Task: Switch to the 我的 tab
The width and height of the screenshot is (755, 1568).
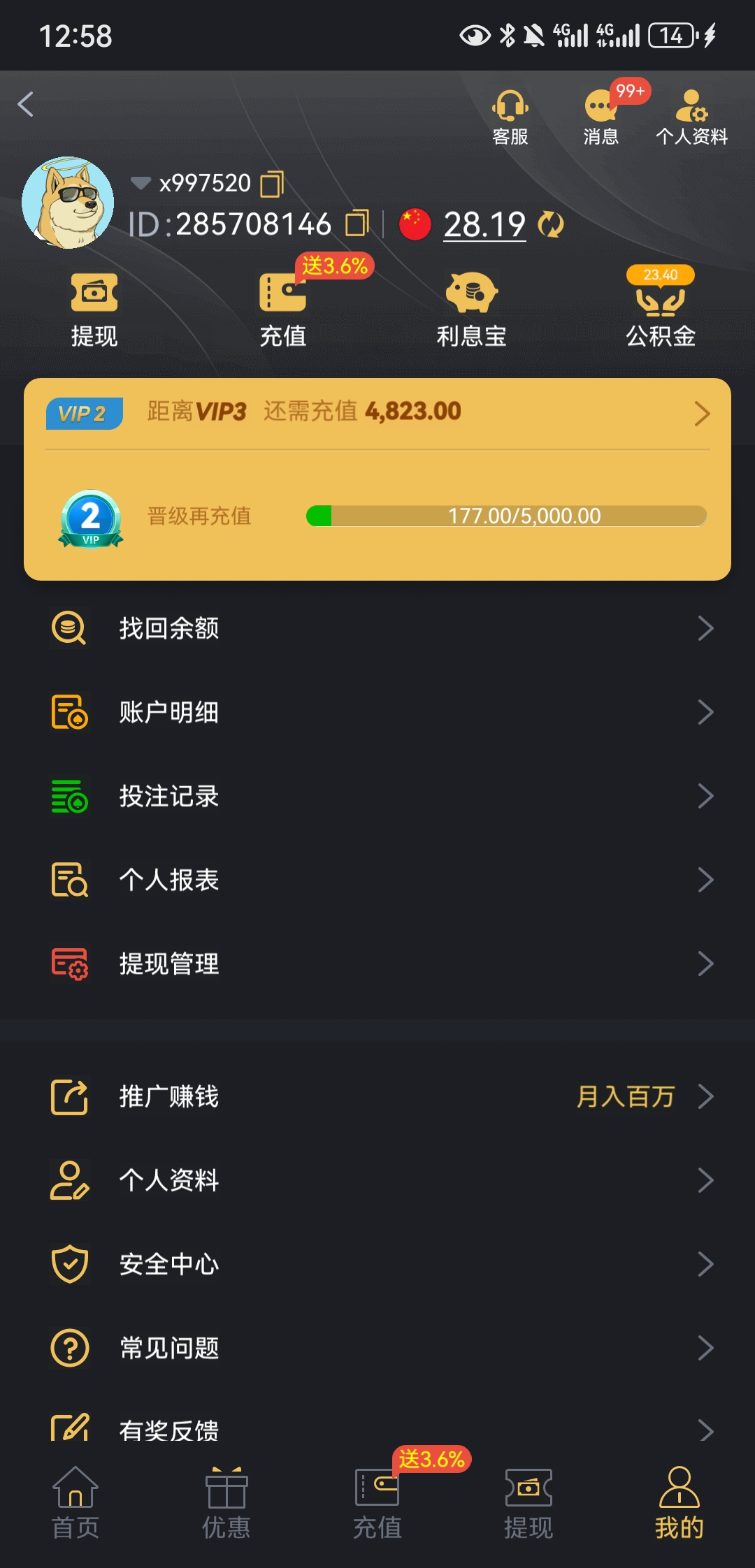Action: coord(679,1502)
